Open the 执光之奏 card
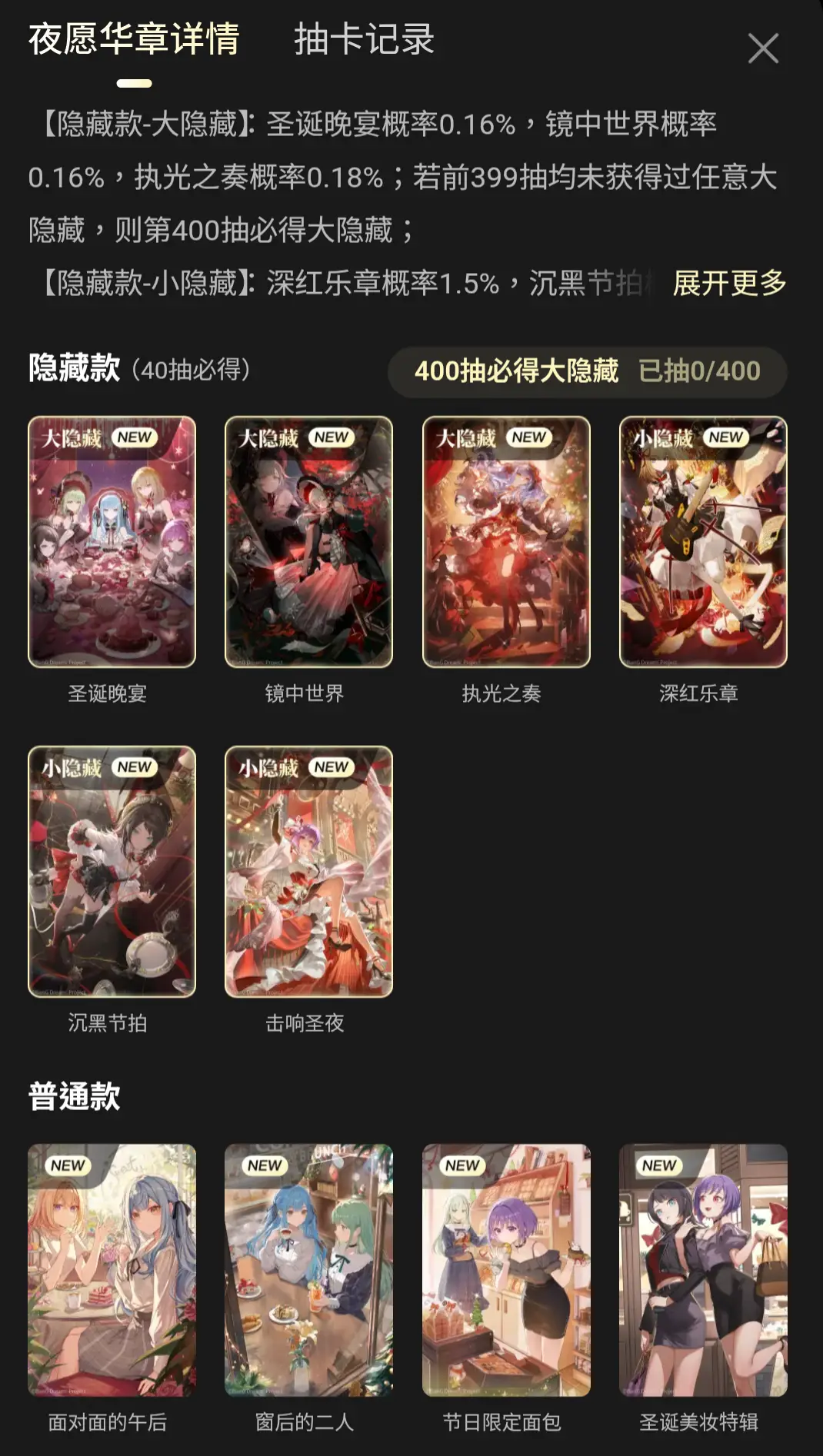Screen dimensions: 823x1456 point(506,542)
